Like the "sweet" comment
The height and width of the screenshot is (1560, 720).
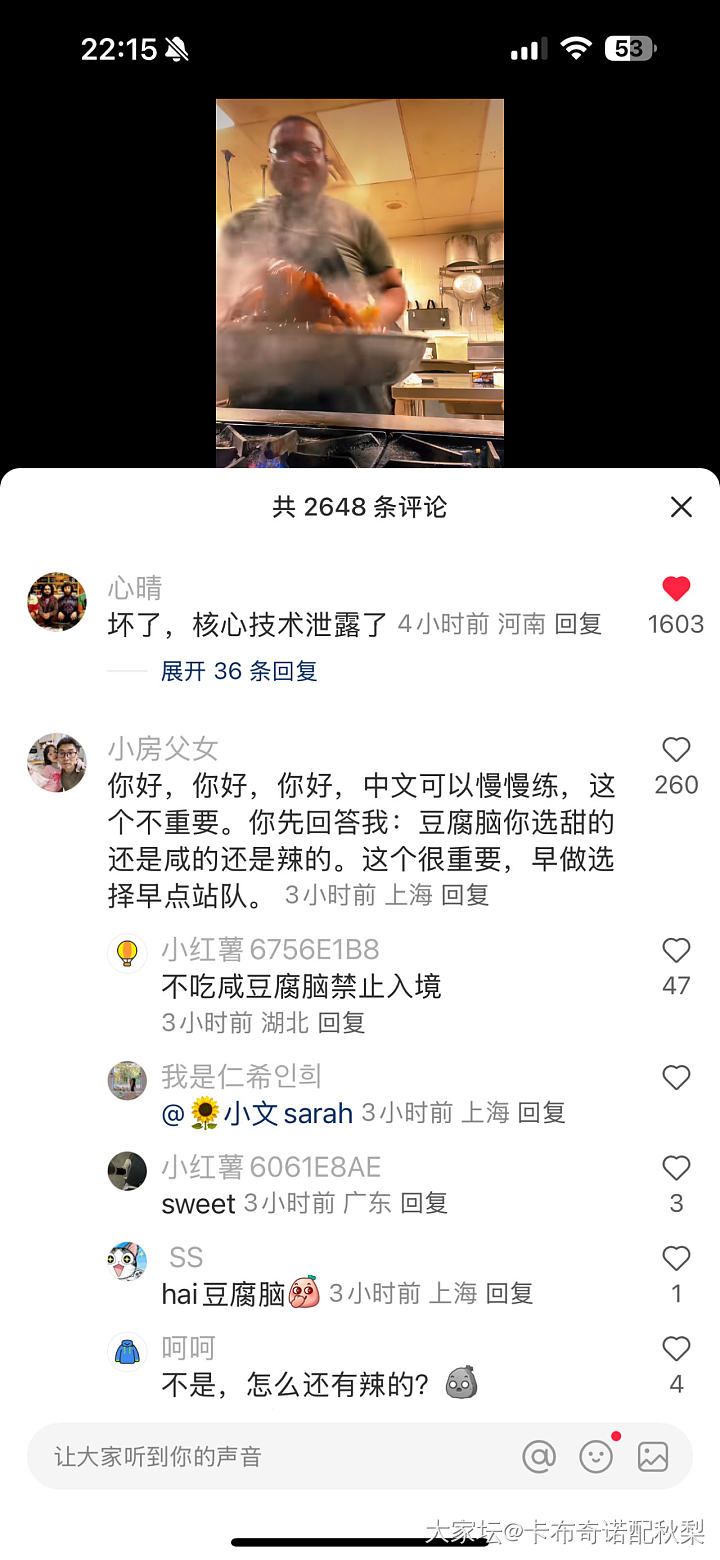click(x=676, y=1168)
